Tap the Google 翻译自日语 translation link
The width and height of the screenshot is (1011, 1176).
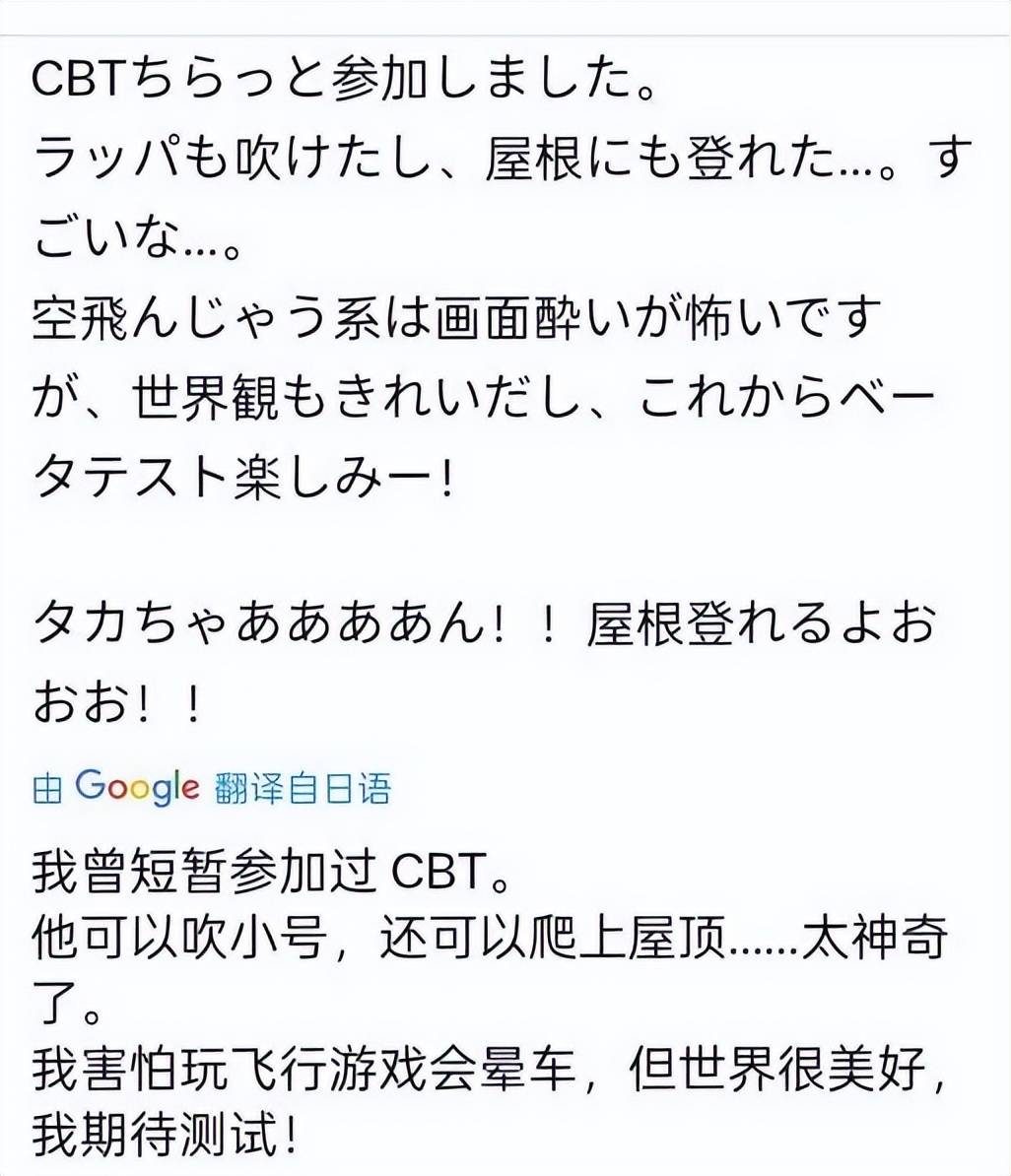[212, 788]
